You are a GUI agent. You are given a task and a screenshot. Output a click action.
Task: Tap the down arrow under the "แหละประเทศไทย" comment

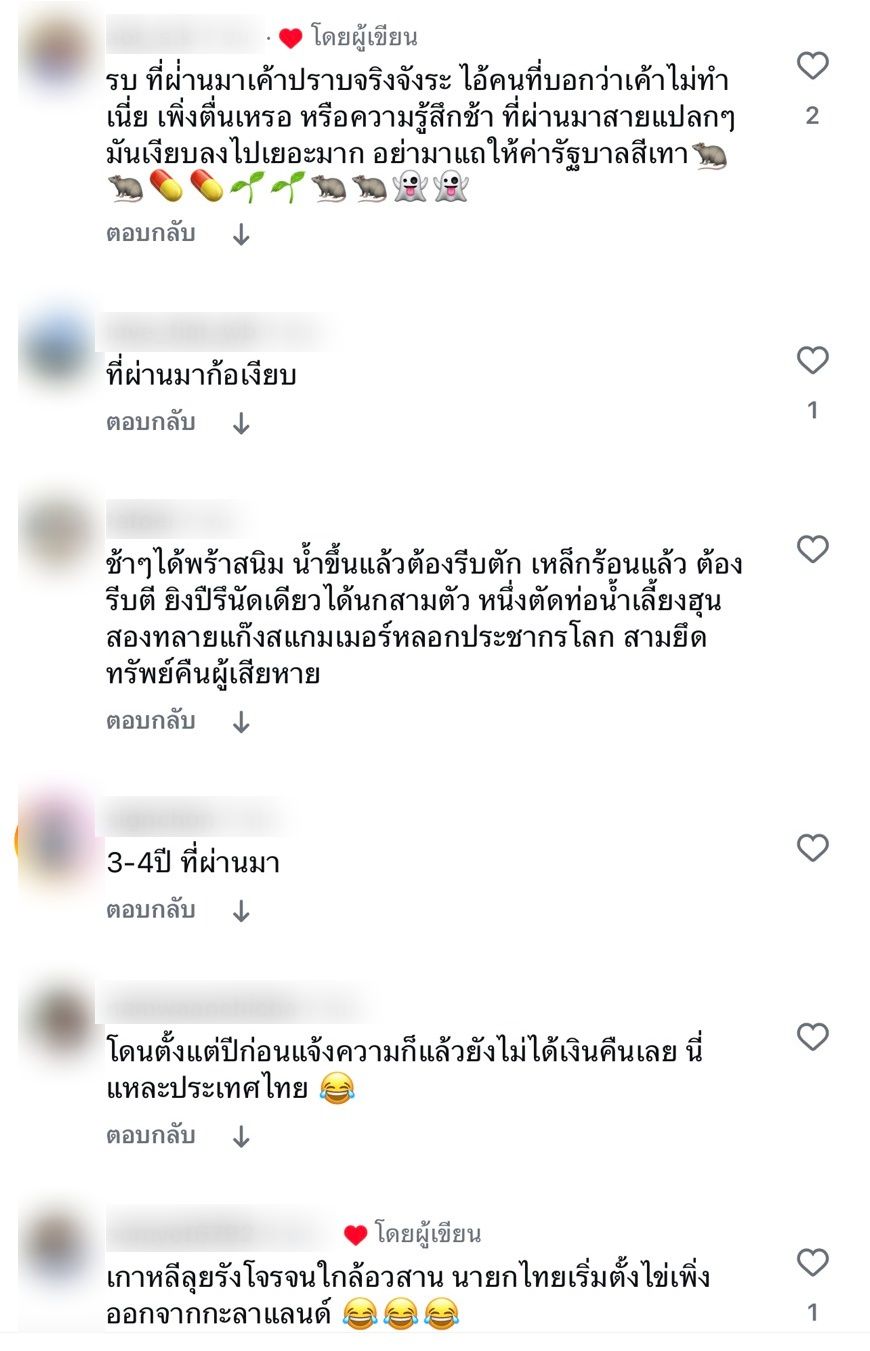(241, 1136)
